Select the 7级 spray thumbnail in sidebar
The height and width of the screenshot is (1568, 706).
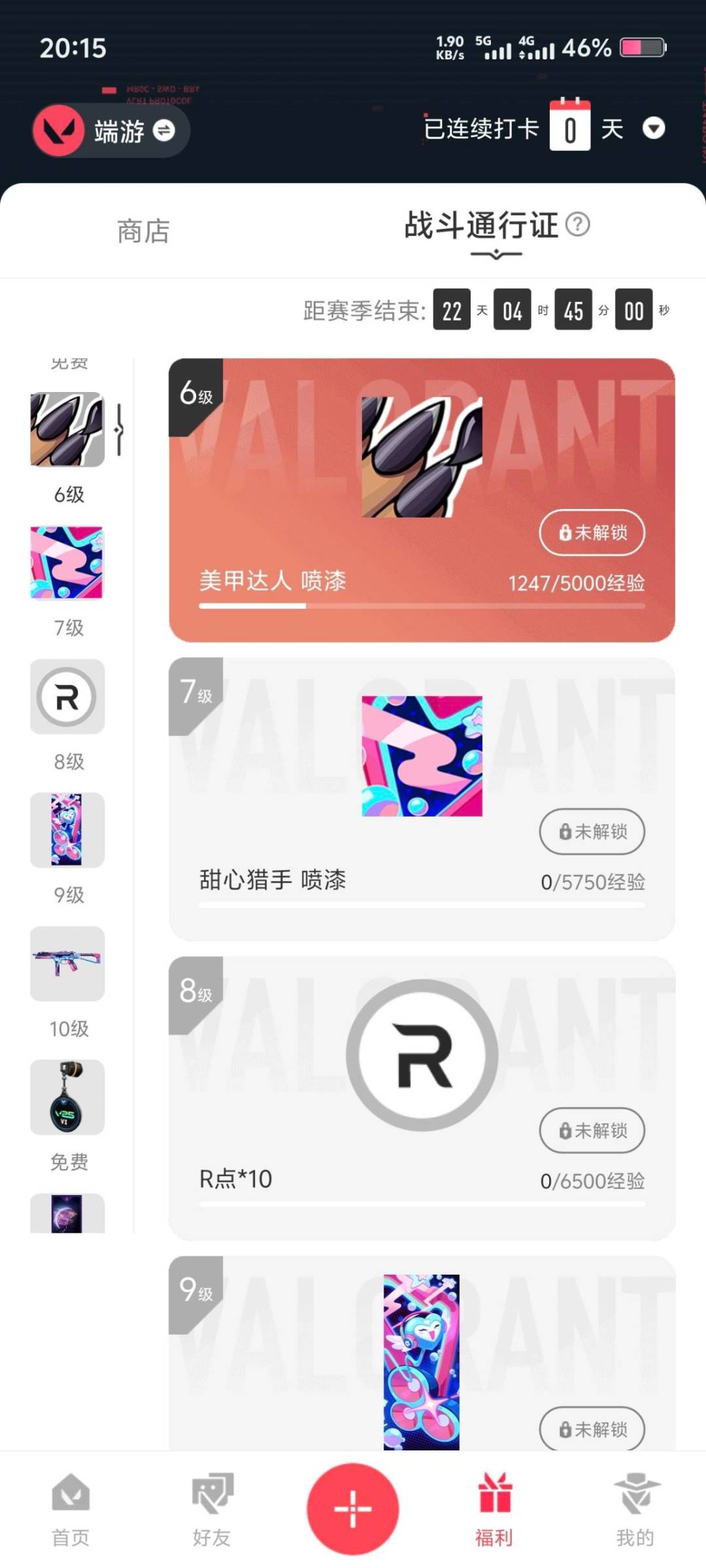[67, 563]
